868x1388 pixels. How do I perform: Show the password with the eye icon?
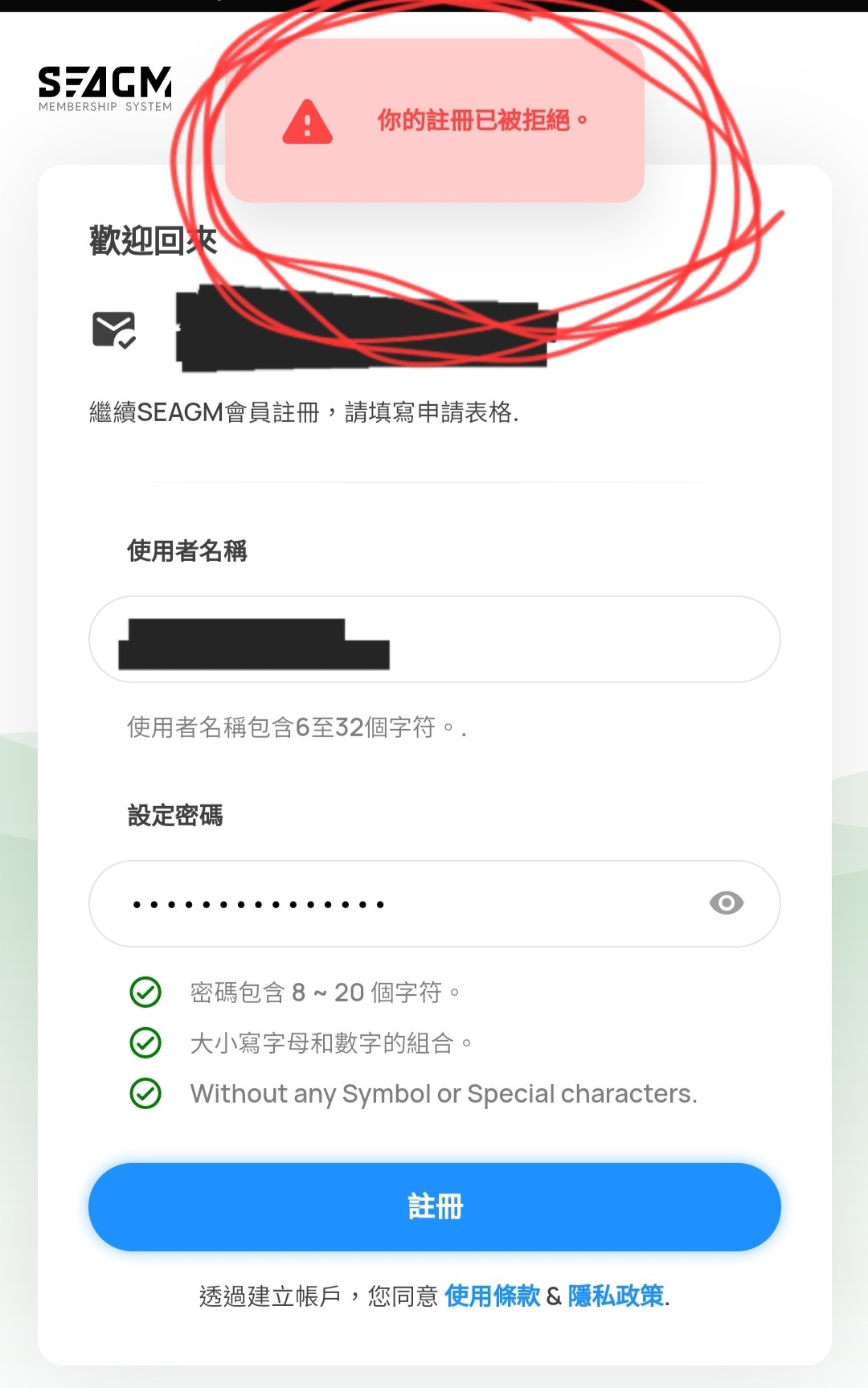click(x=727, y=903)
